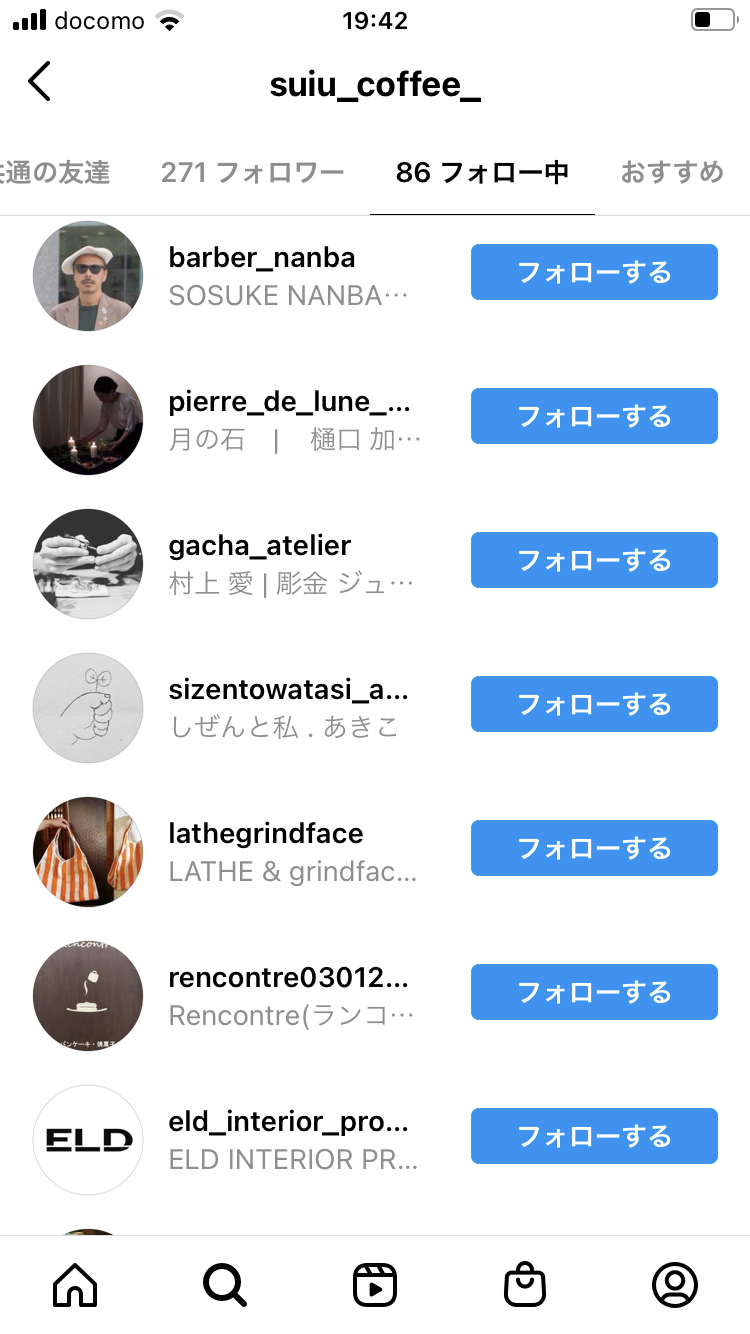Tap フォローする beside rencontre03012

click(594, 992)
